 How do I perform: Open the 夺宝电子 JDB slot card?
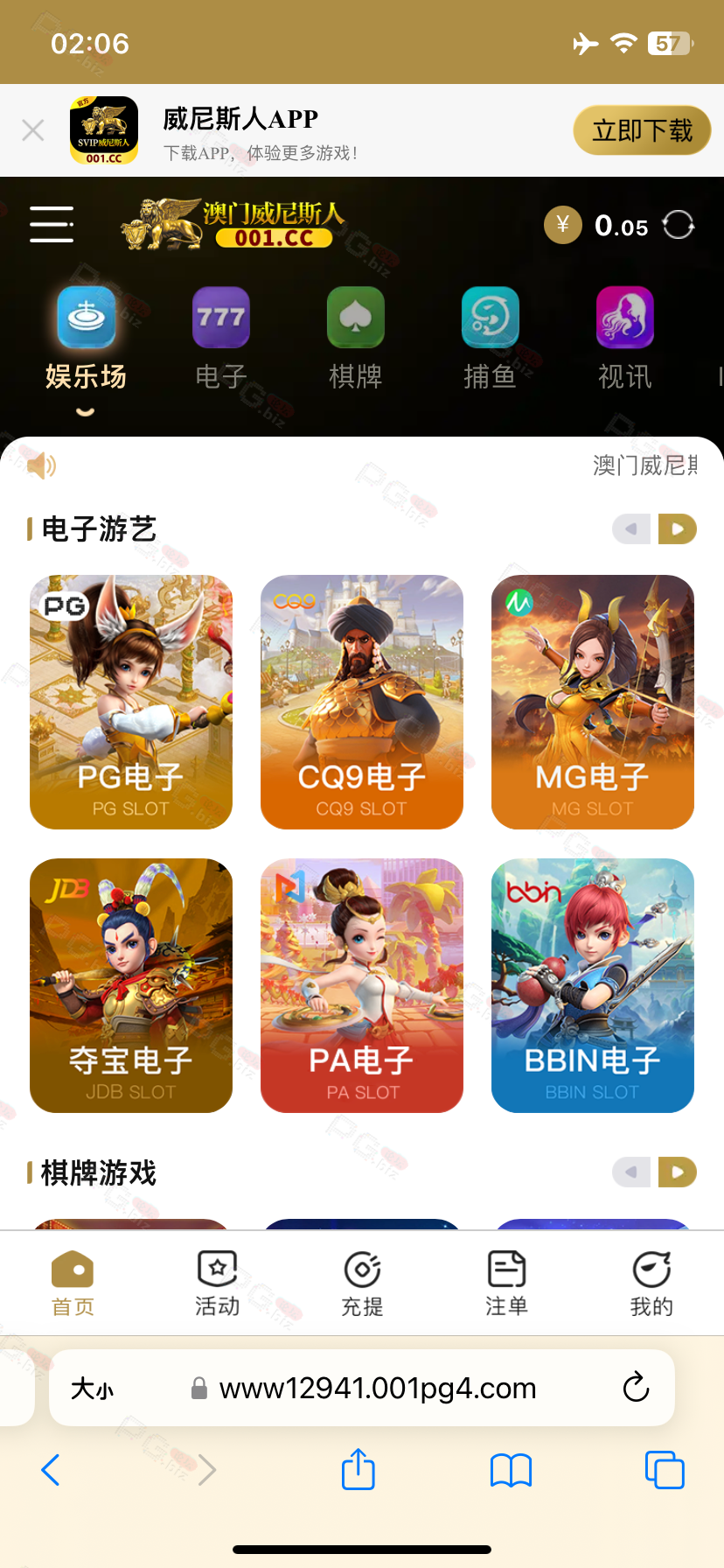point(131,985)
